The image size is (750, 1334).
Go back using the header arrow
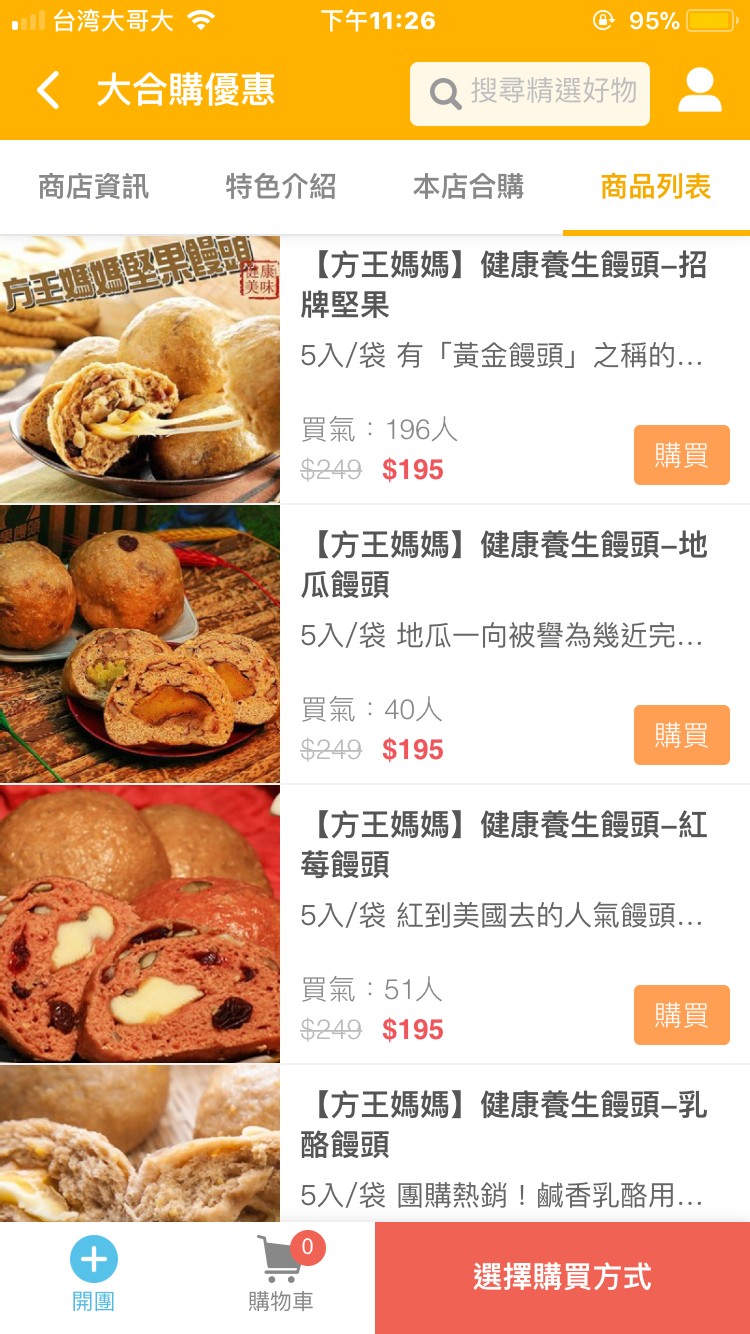48,92
